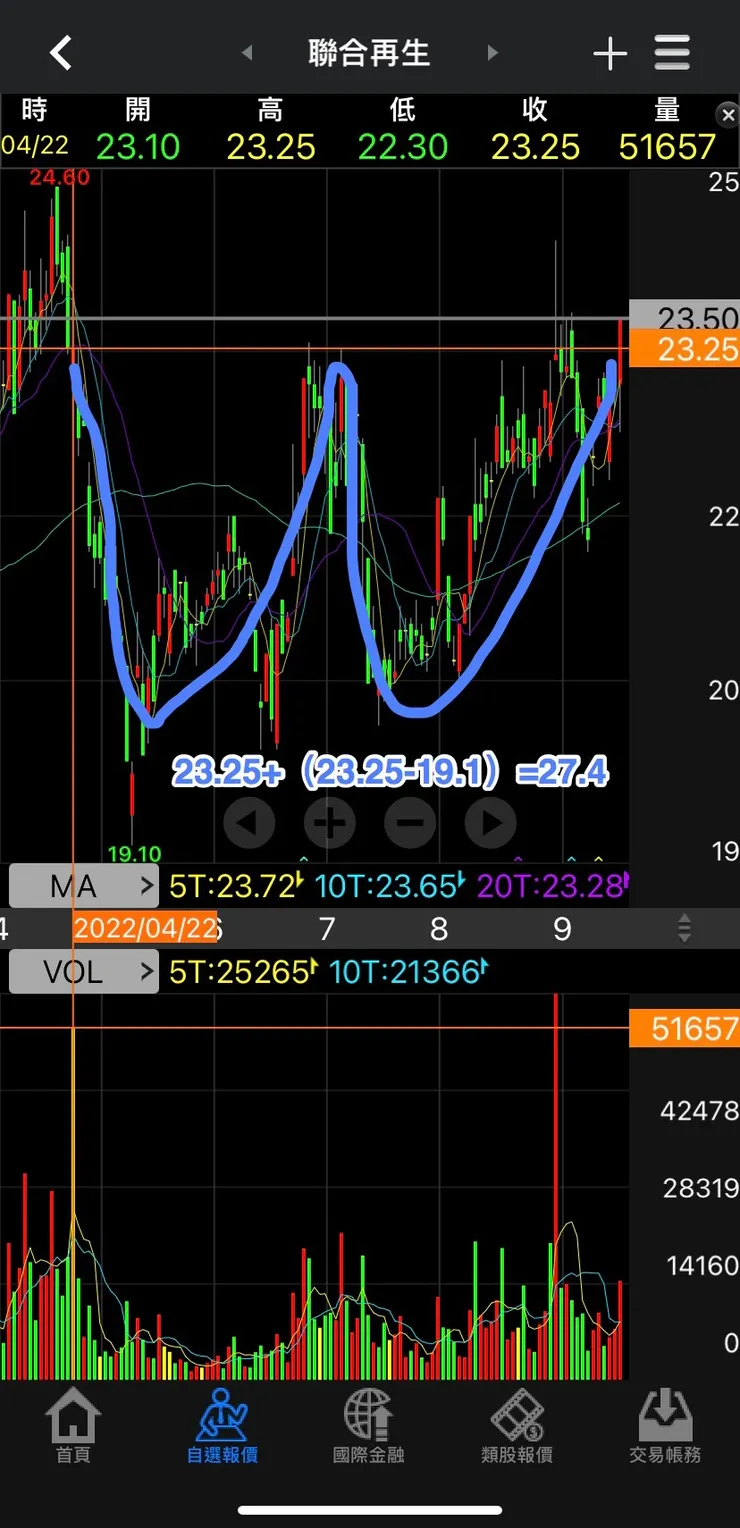This screenshot has height=1528, width=740.
Task: Switch to the next stock in the title
Action: pos(492,53)
